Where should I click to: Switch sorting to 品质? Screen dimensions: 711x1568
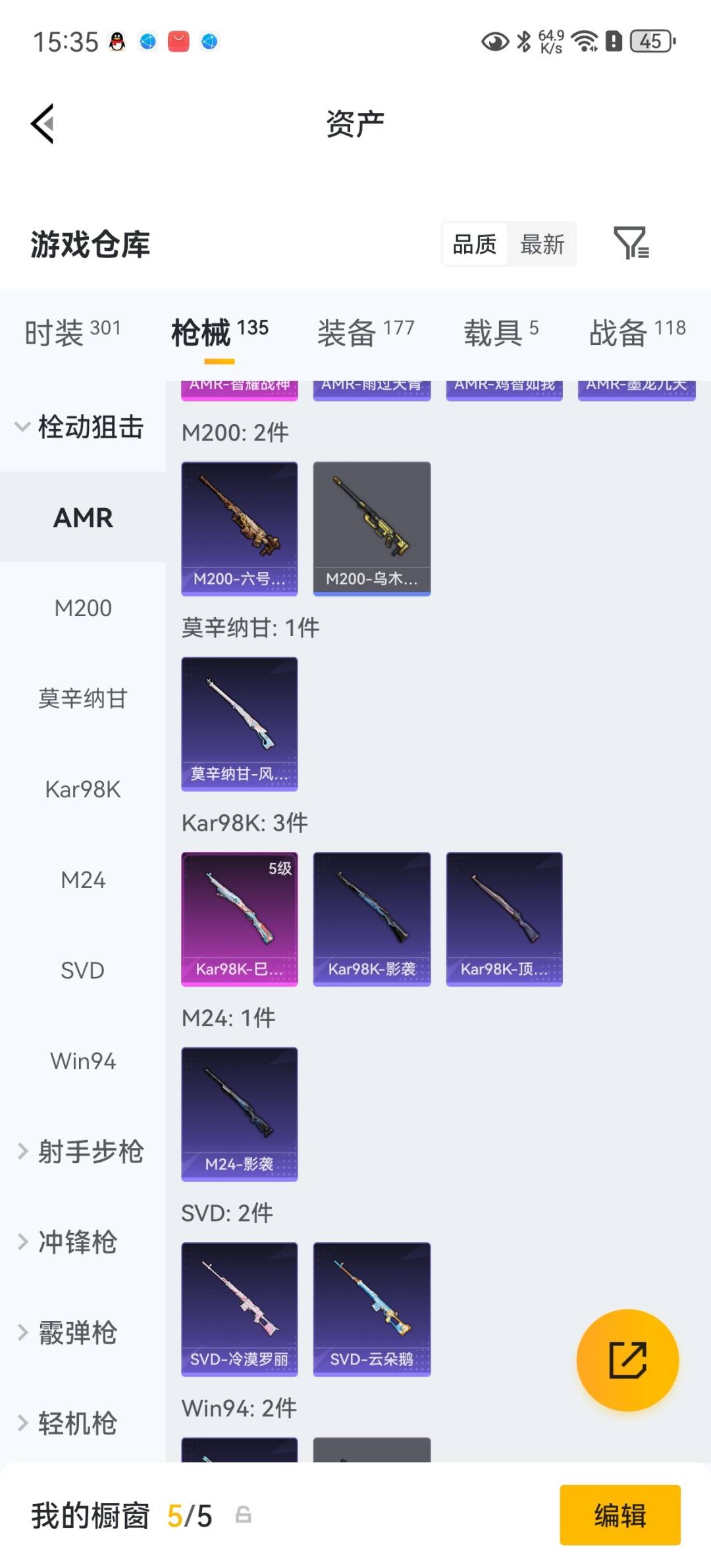(474, 244)
